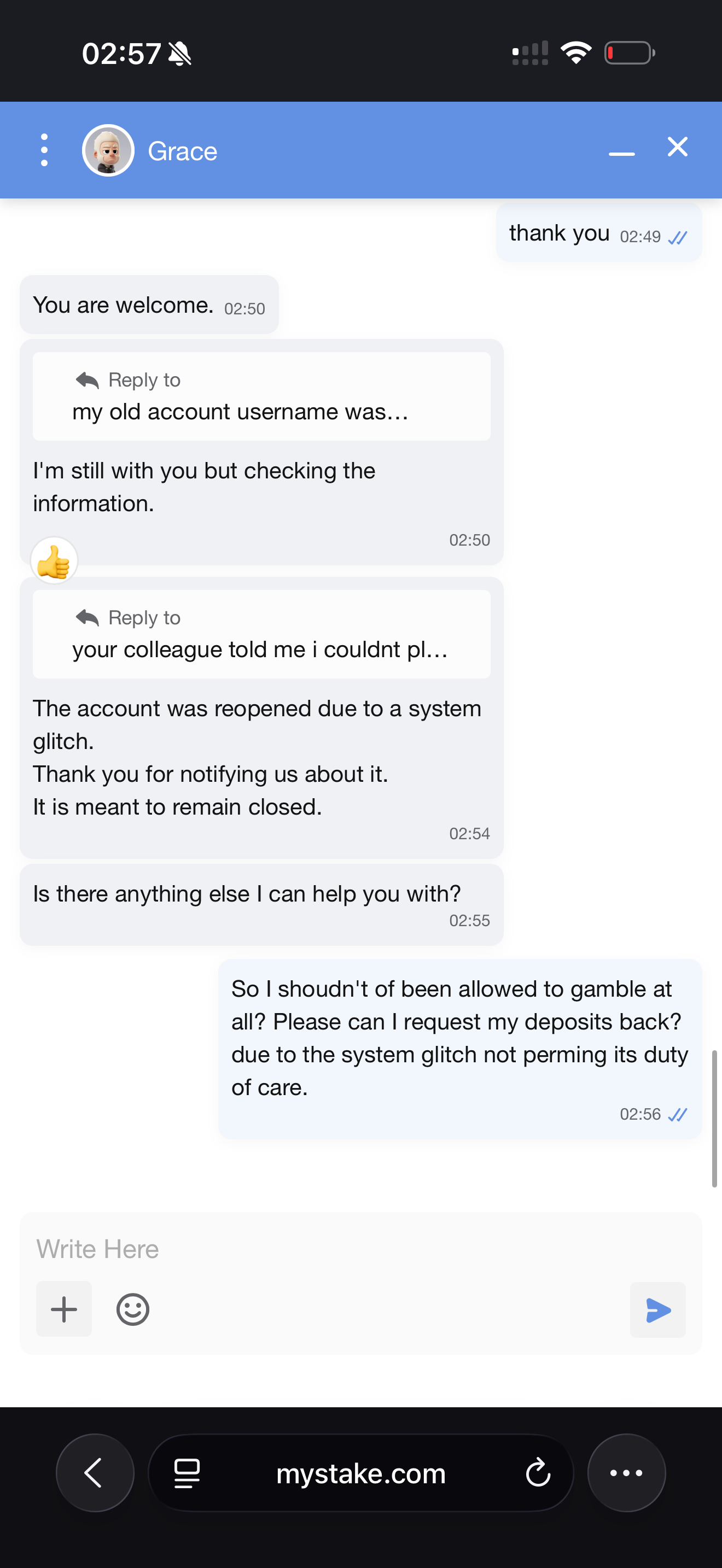Screen dimensions: 722x1568
Task: Open the emoji picker
Action: pyautogui.click(x=133, y=1309)
